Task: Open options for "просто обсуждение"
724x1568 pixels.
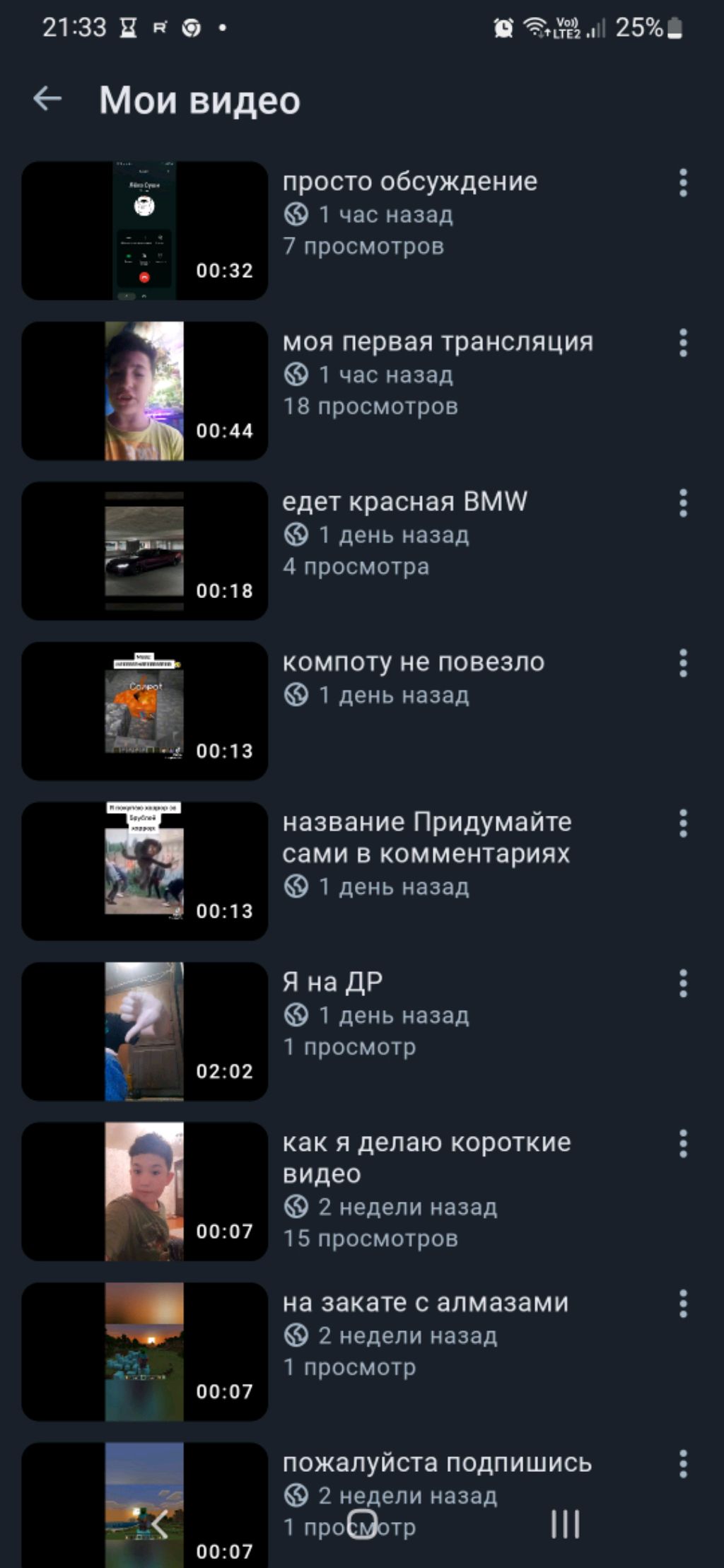Action: coord(682,183)
